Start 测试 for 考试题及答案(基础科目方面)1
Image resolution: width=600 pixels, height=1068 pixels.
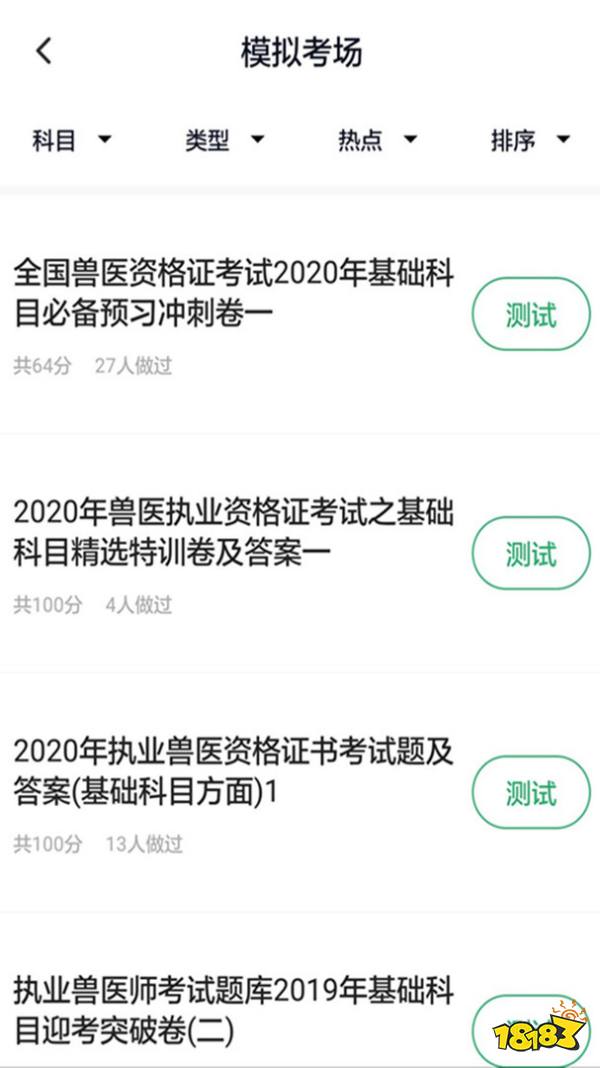[x=531, y=792]
